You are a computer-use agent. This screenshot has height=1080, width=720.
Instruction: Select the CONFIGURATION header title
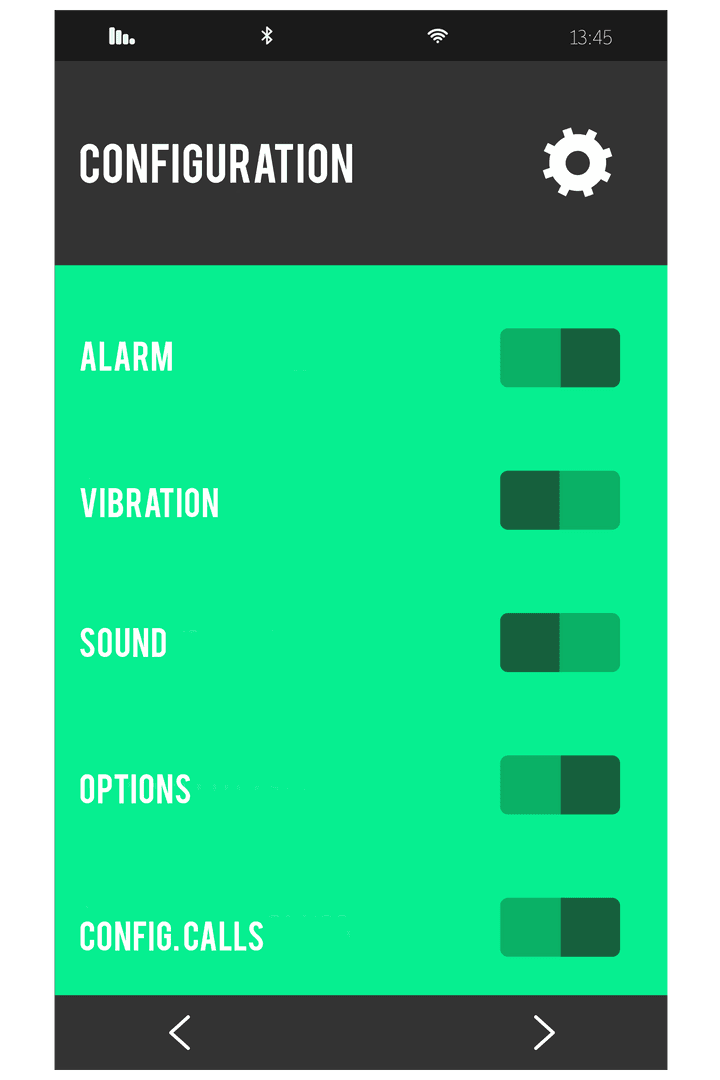point(218,163)
